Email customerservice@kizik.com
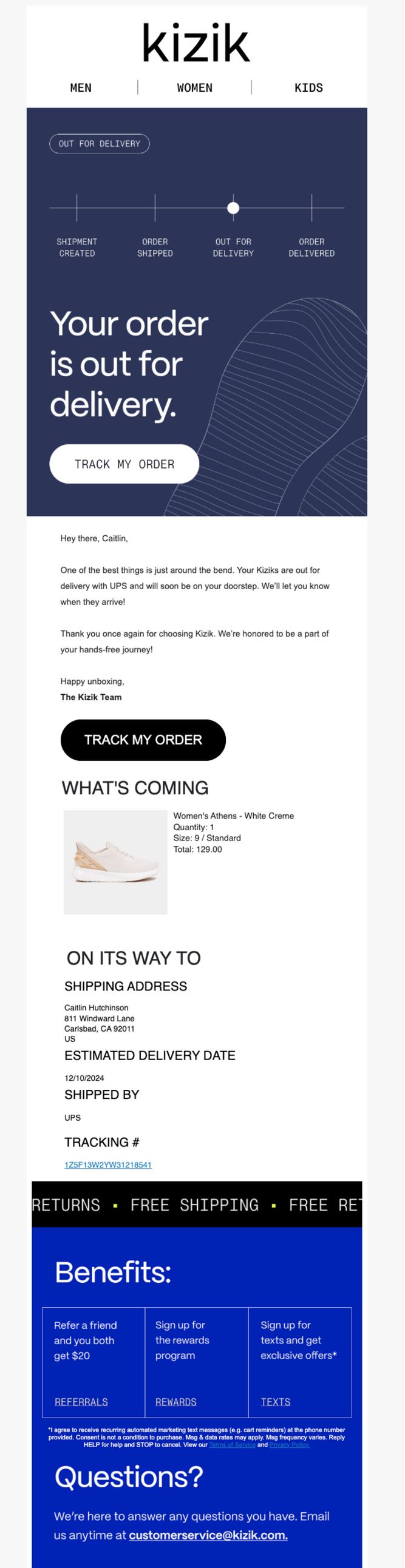 click(x=208, y=1535)
